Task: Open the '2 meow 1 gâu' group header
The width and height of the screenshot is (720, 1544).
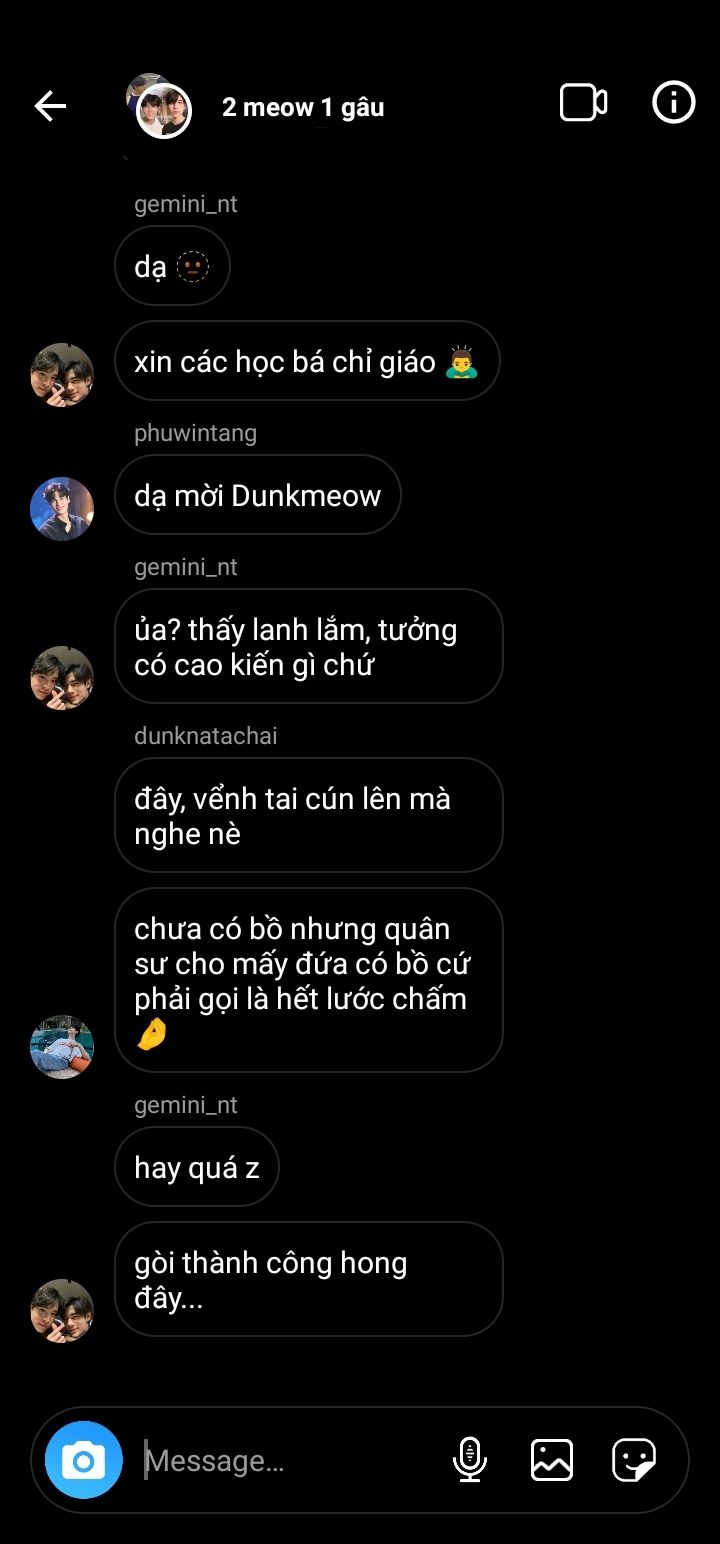Action: coord(302,107)
